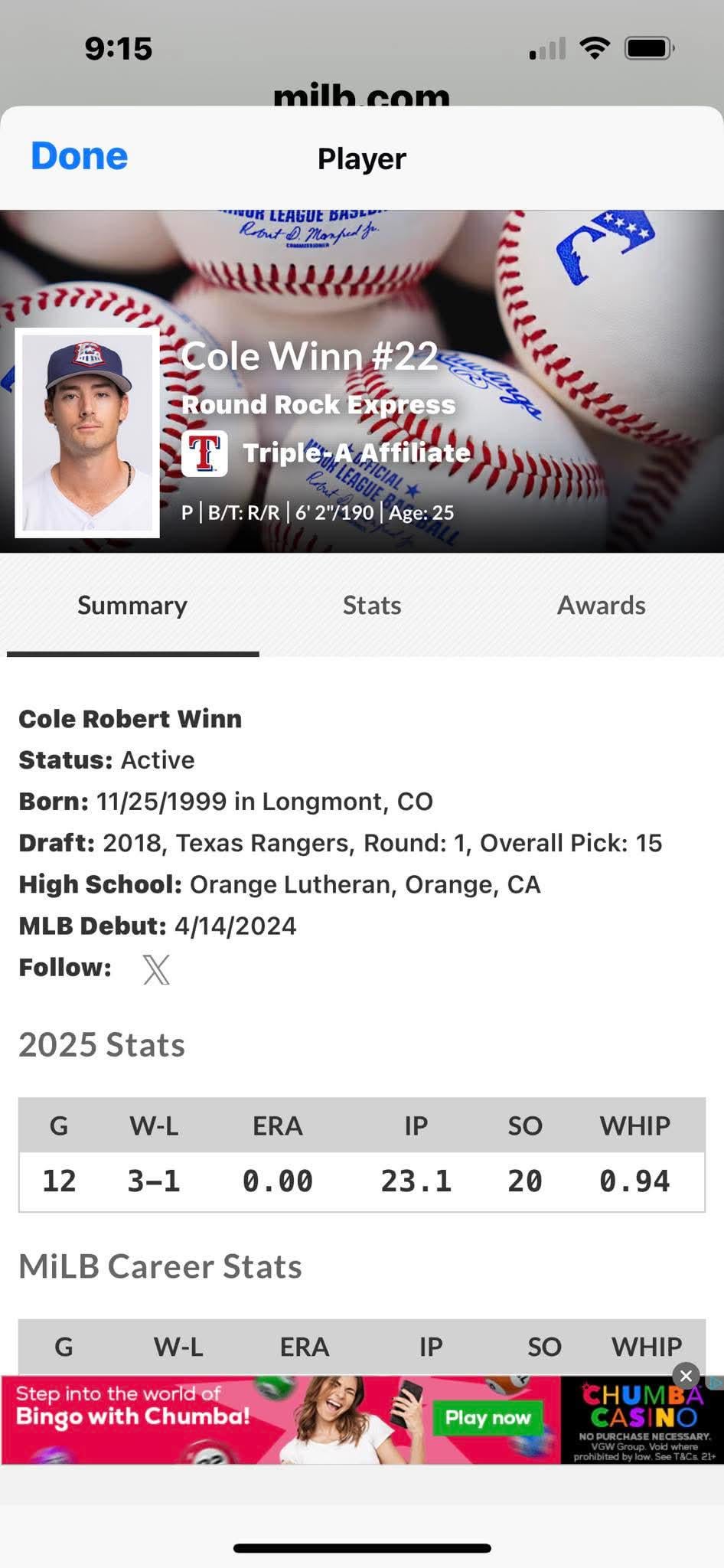
Task: Switch to the Stats tab
Action: click(x=372, y=606)
